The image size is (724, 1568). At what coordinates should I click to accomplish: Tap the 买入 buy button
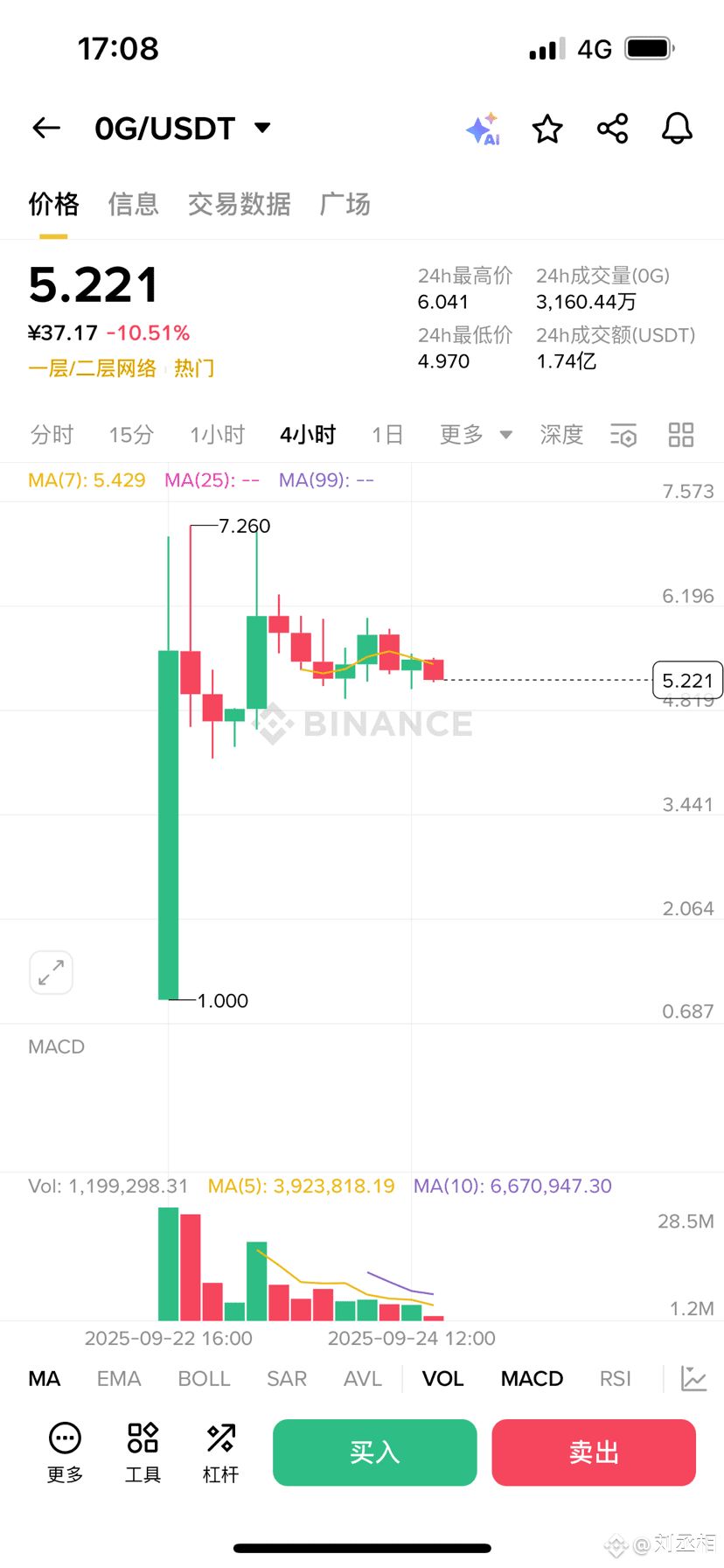(x=374, y=1452)
